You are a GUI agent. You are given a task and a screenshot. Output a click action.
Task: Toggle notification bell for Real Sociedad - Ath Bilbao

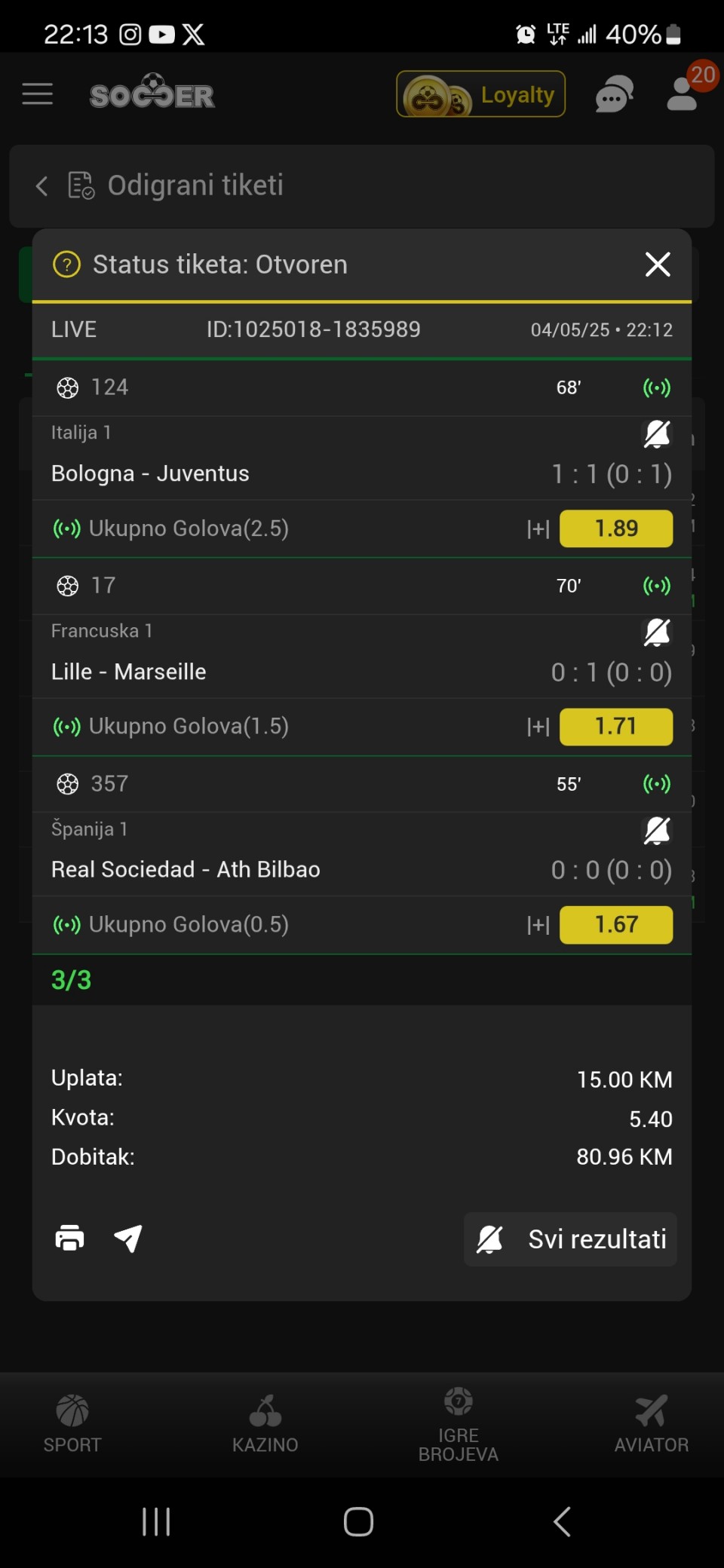click(657, 831)
